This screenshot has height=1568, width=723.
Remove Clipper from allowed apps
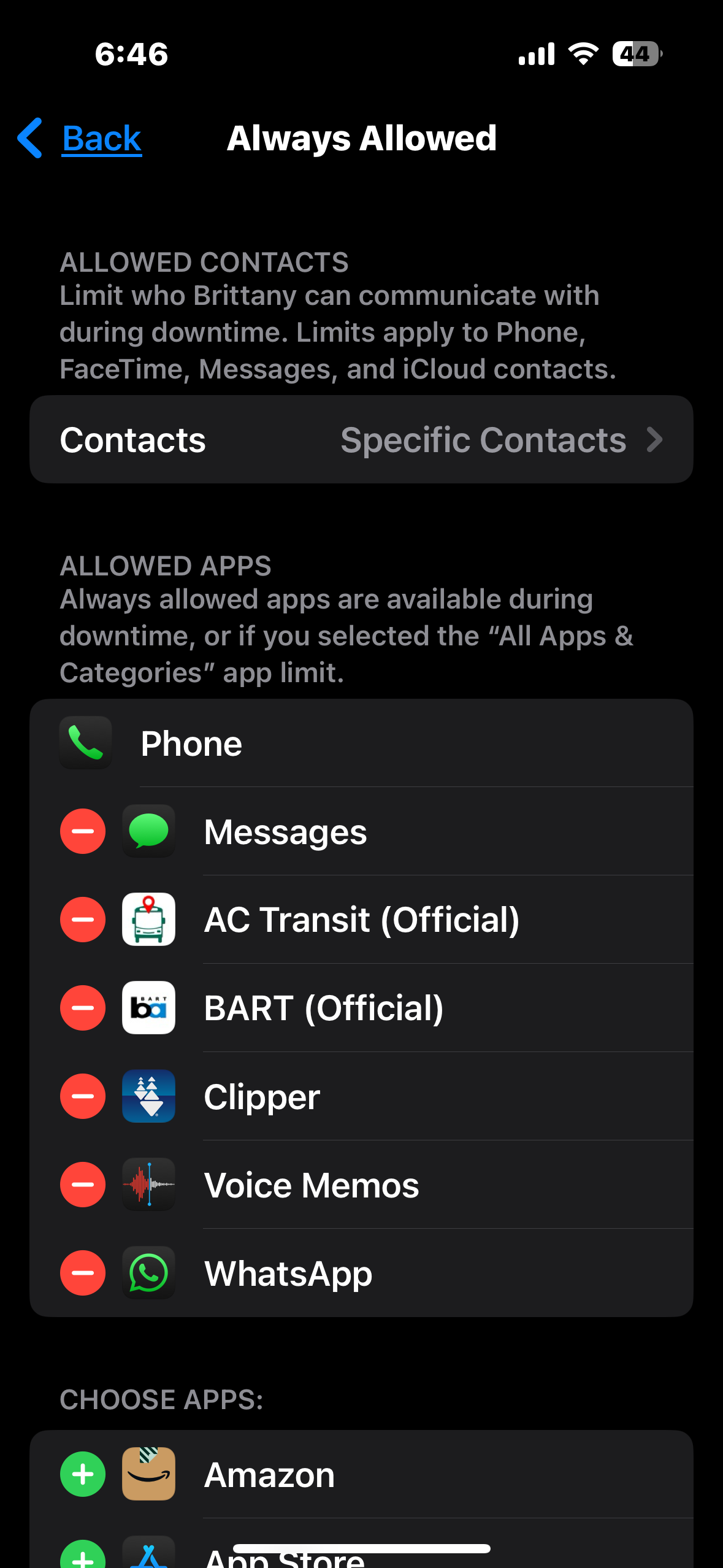(x=83, y=1096)
